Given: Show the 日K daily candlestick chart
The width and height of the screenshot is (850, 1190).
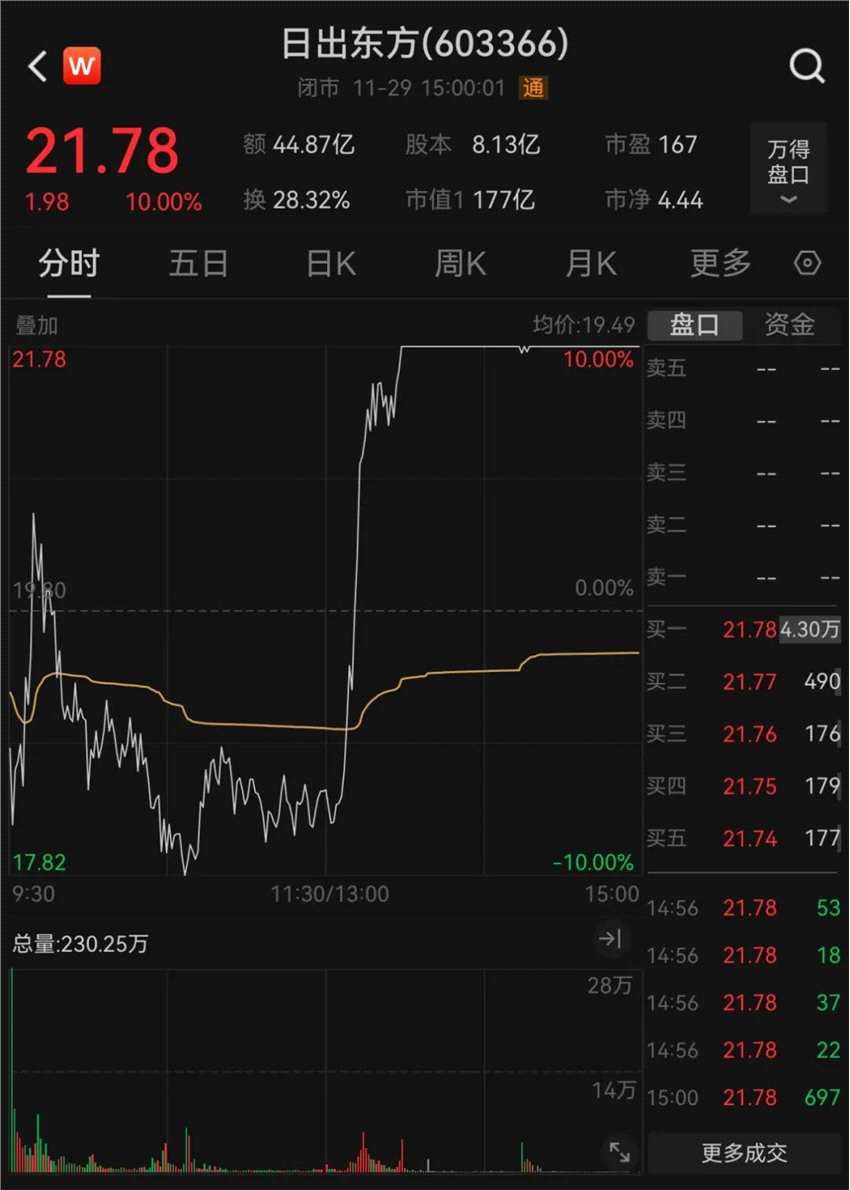Looking at the screenshot, I should (331, 264).
